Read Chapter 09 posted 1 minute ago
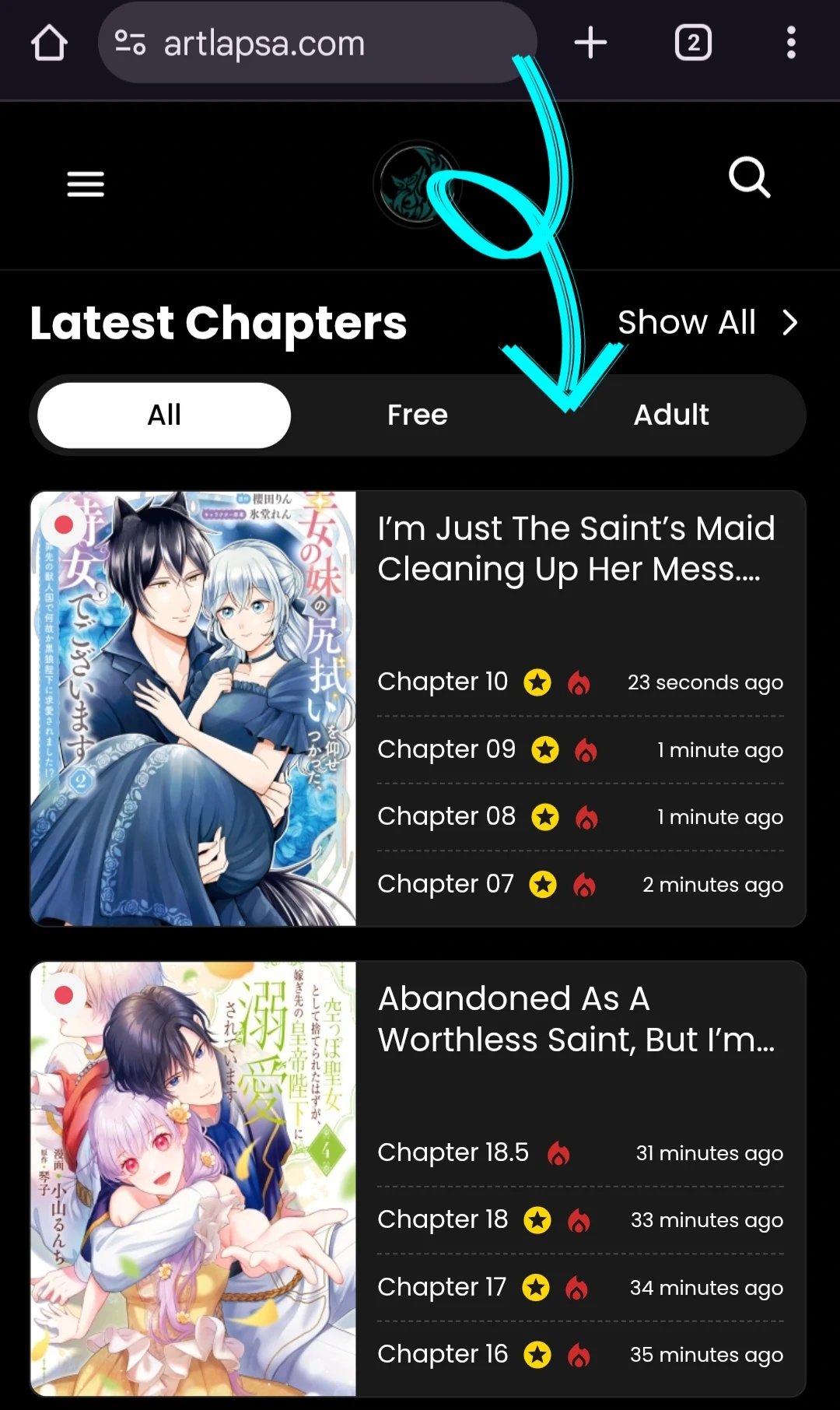This screenshot has width=840, height=1410. [446, 749]
